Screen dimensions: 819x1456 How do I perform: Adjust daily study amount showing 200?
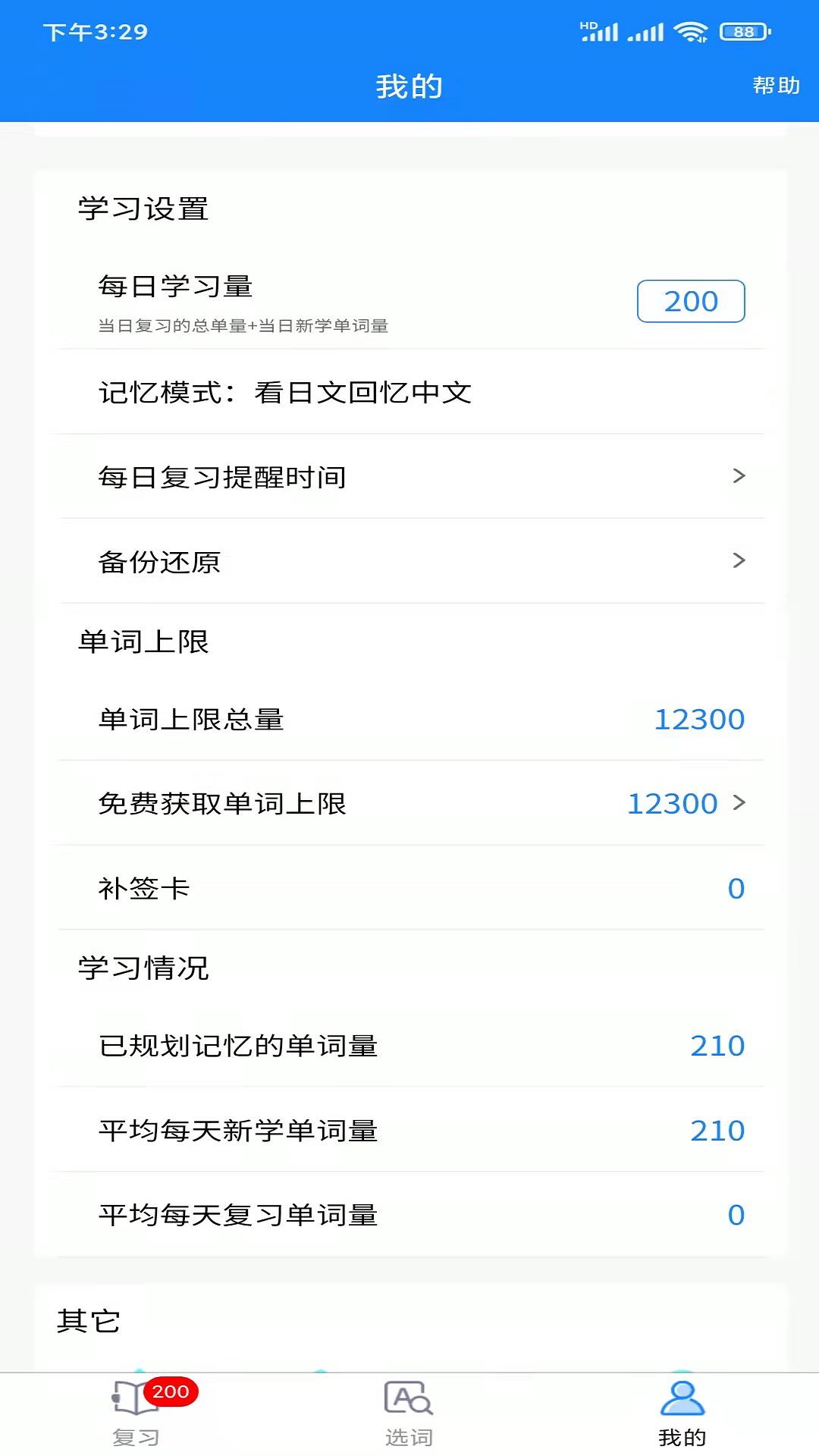(x=691, y=301)
